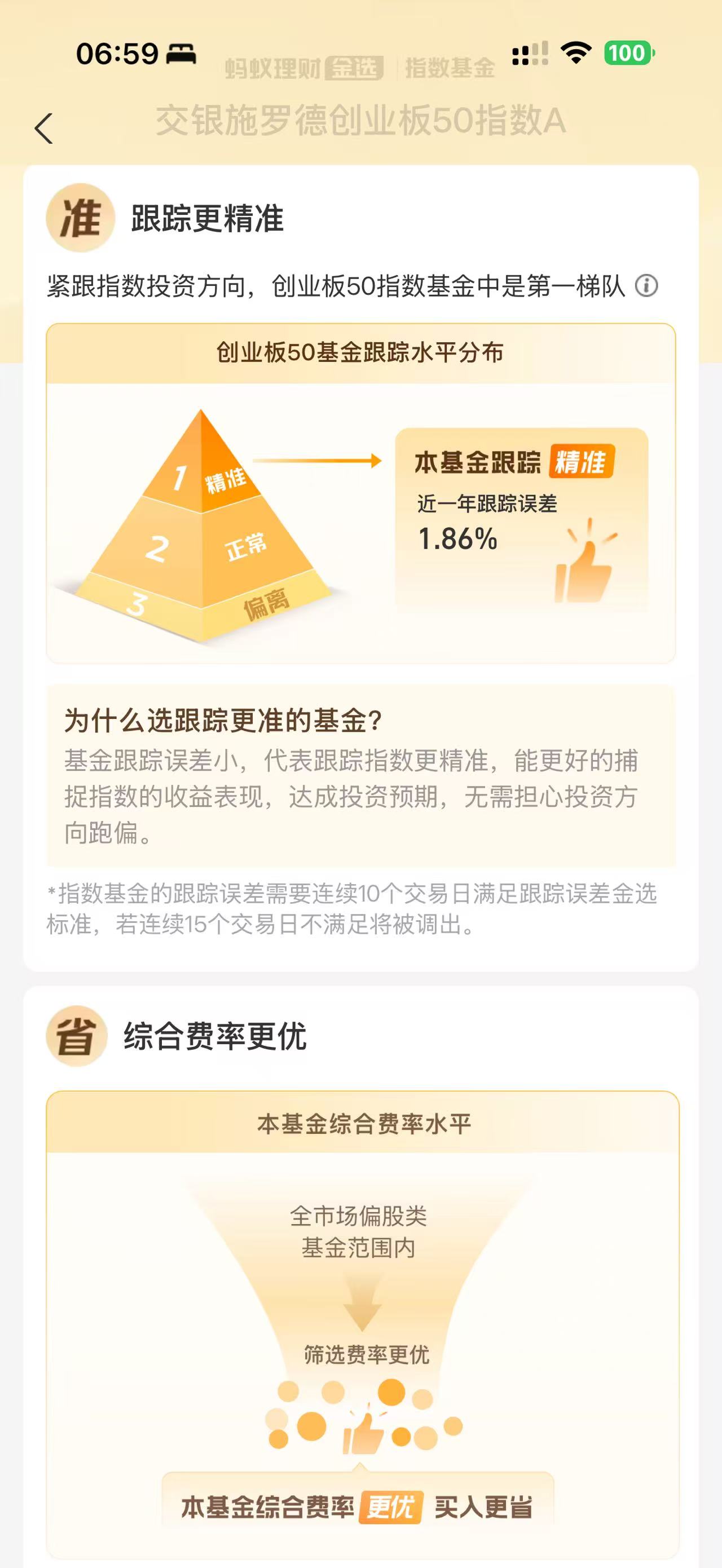Open the info icon beside 第一梯队

646,285
